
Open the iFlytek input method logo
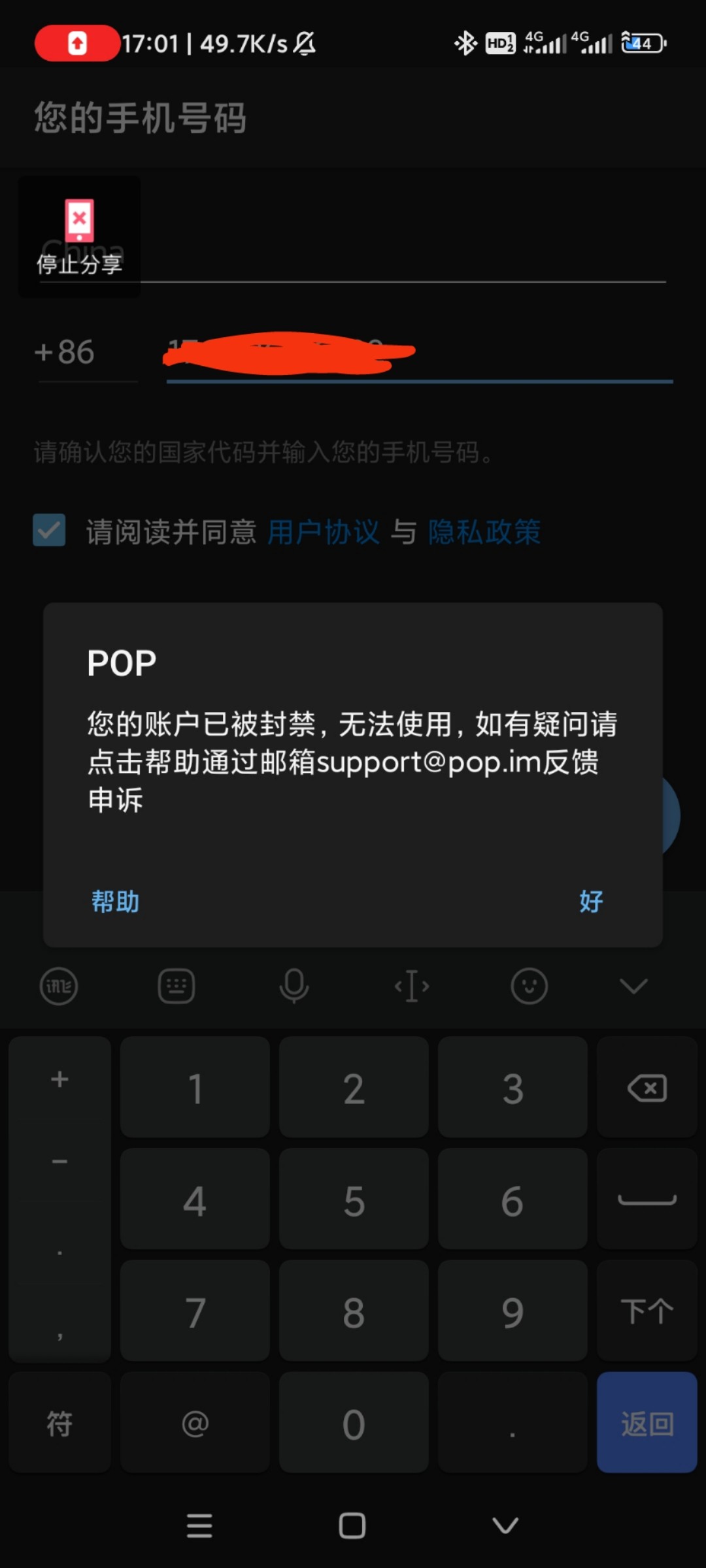coord(59,987)
